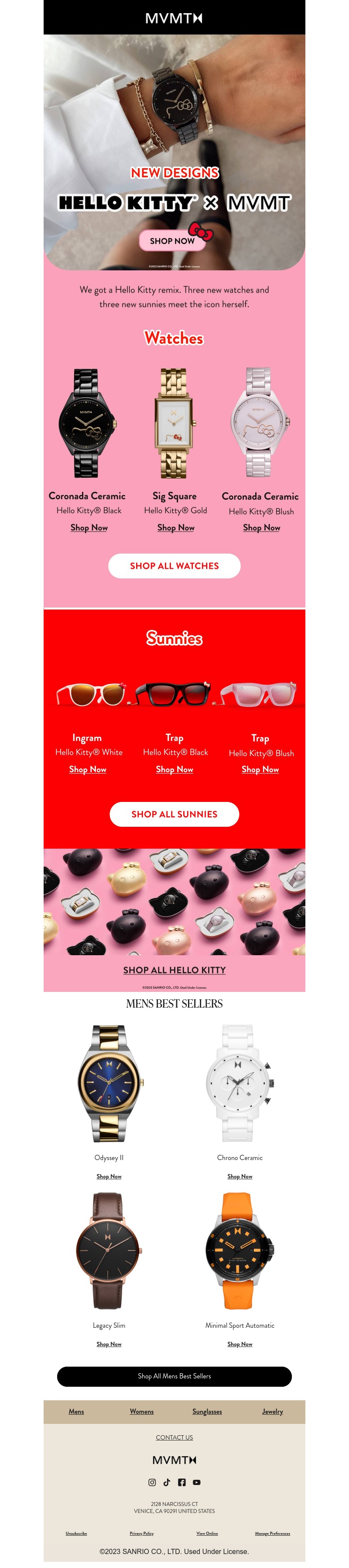The width and height of the screenshot is (349, 1568).
Task: Shop the Ingram Hello Kitty White sunnies
Action: 88,770
